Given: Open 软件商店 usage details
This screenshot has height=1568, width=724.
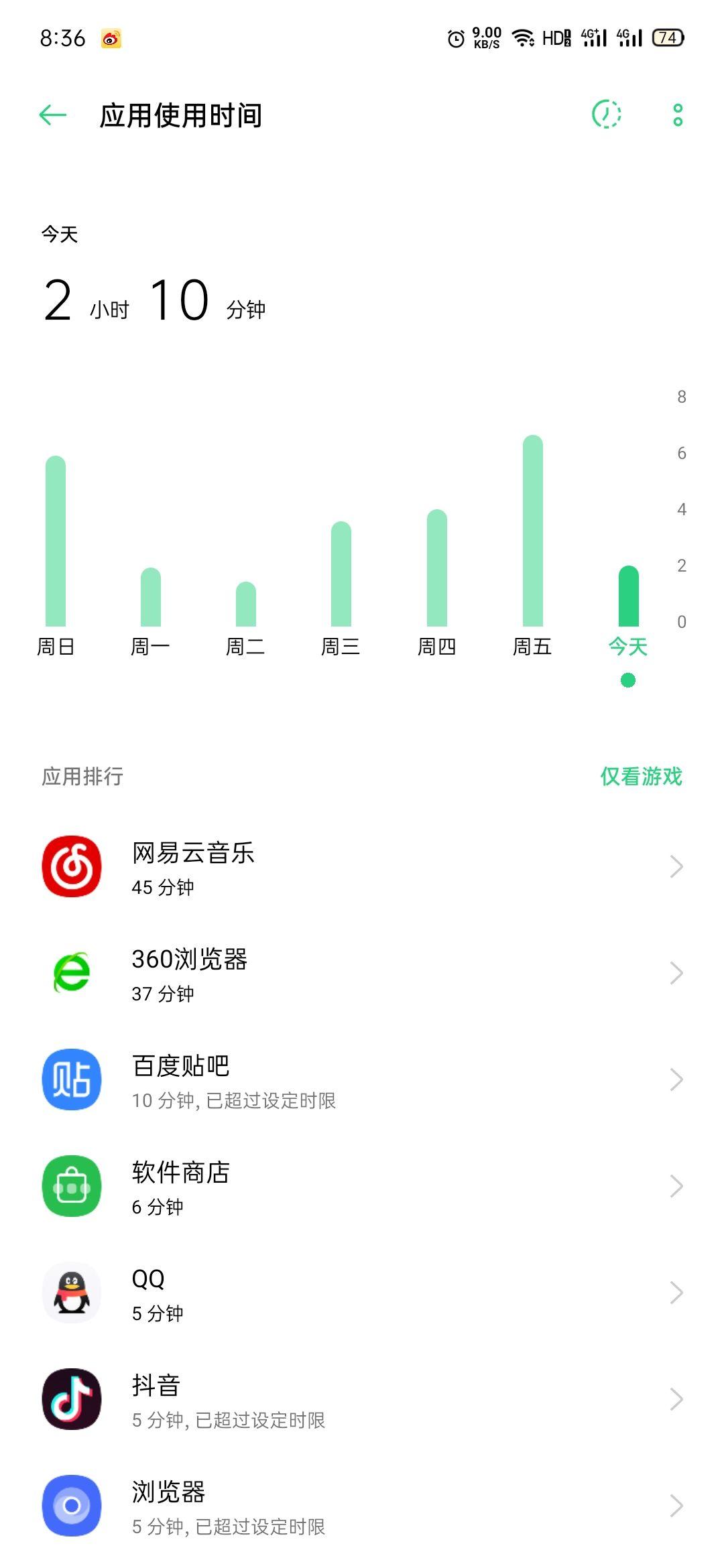Looking at the screenshot, I should pyautogui.click(x=362, y=1186).
